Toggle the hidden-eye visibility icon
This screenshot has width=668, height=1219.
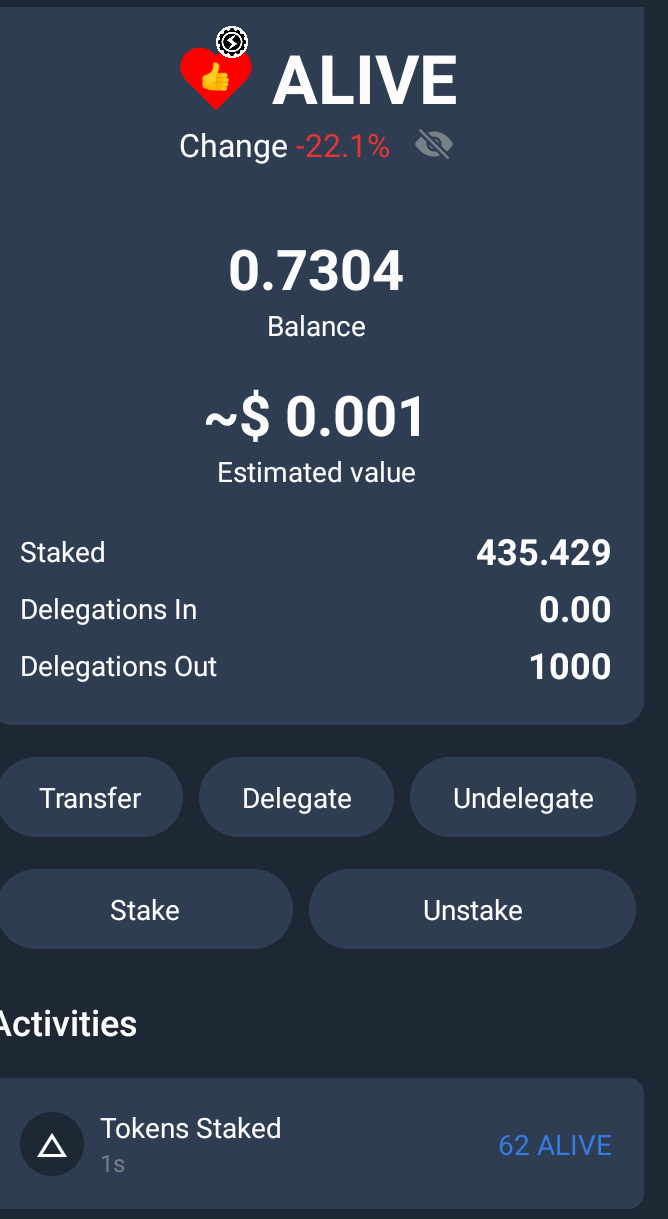(x=434, y=145)
